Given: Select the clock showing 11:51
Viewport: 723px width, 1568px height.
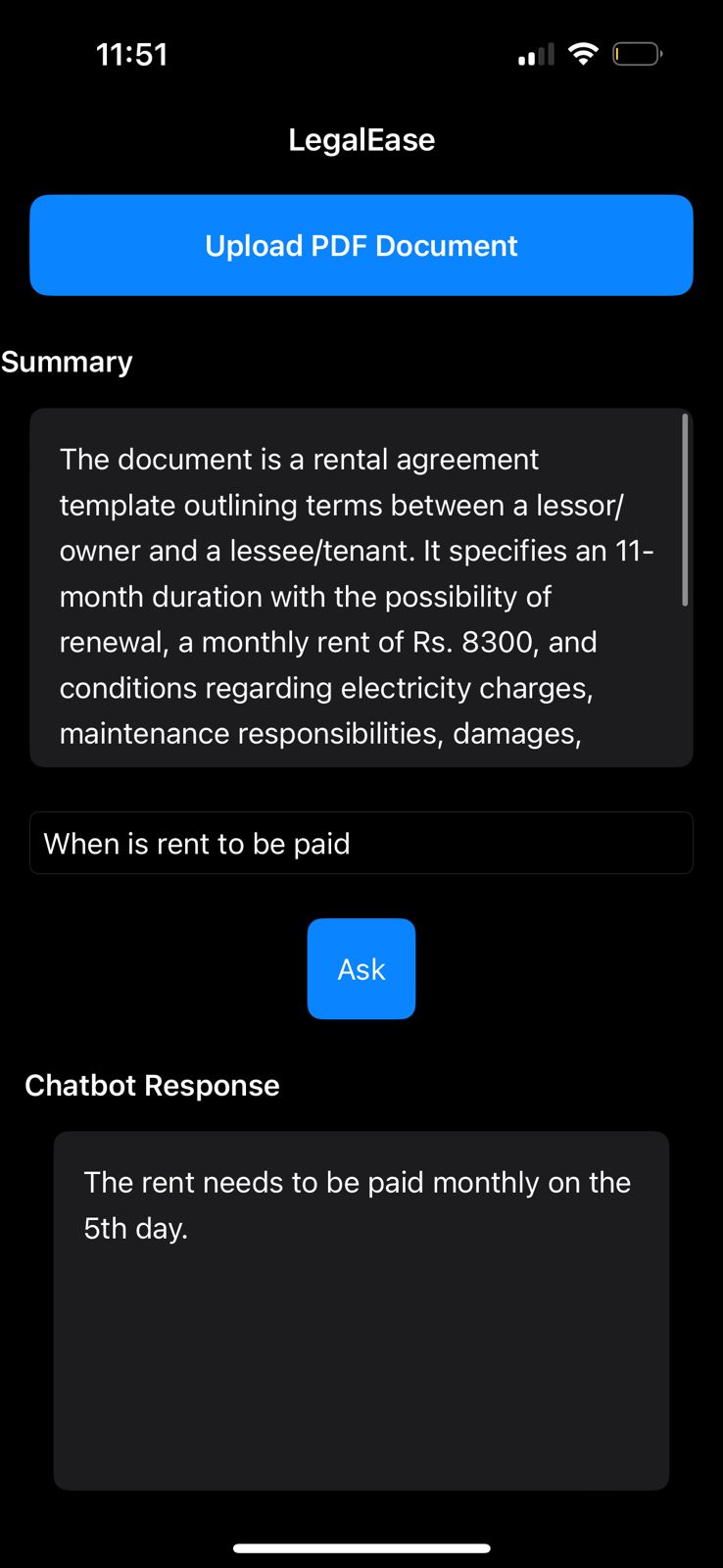Looking at the screenshot, I should [132, 55].
